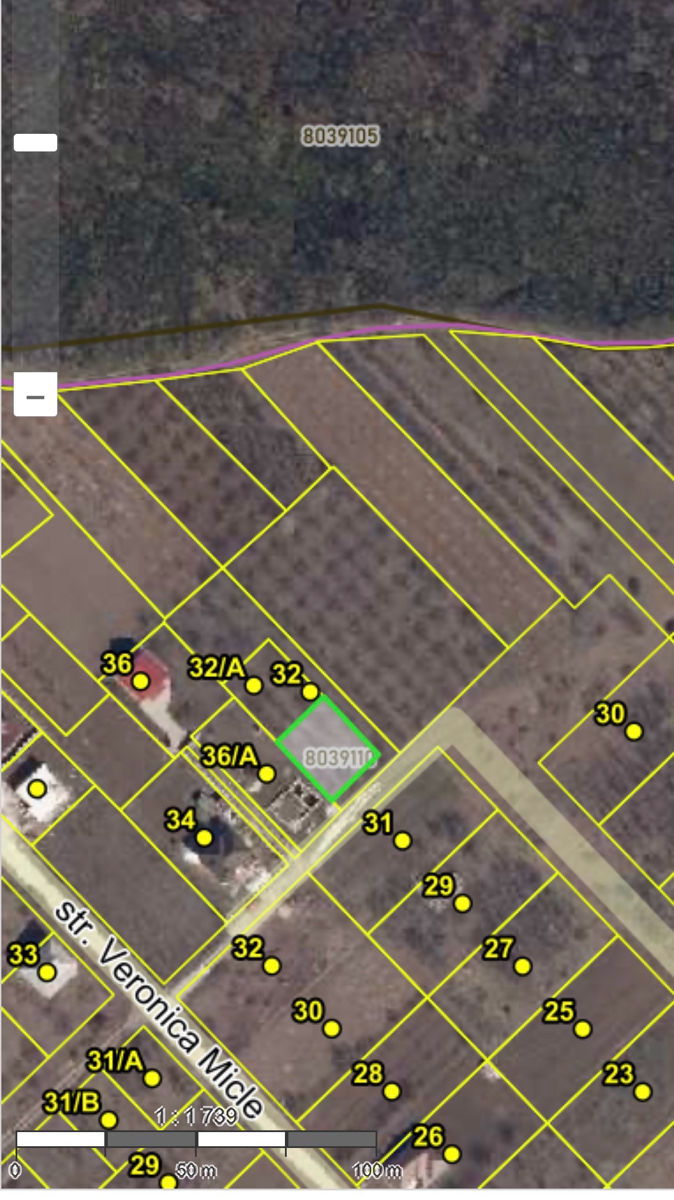The width and height of the screenshot is (674, 1200).
Task: Select the marker labeled 31/A
Action: 152,1078
